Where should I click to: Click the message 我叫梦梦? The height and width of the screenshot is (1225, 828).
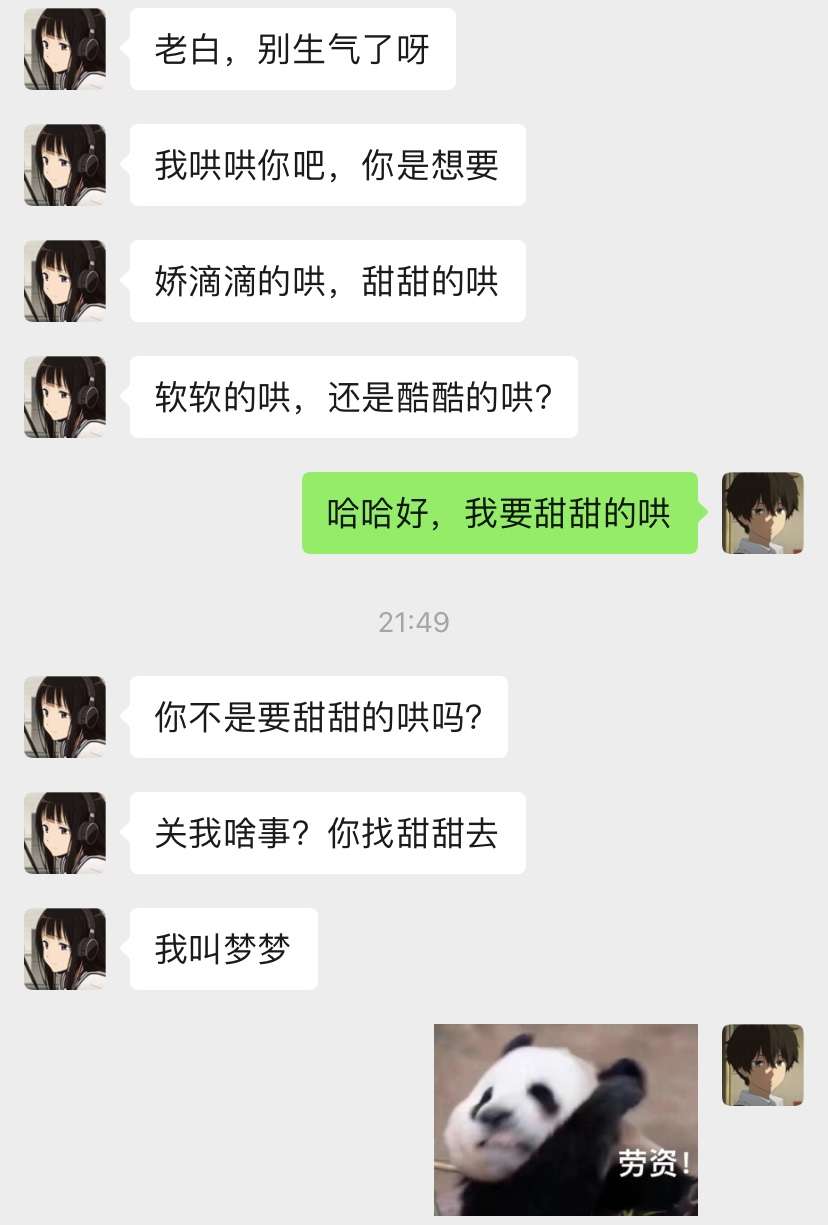[x=223, y=949]
